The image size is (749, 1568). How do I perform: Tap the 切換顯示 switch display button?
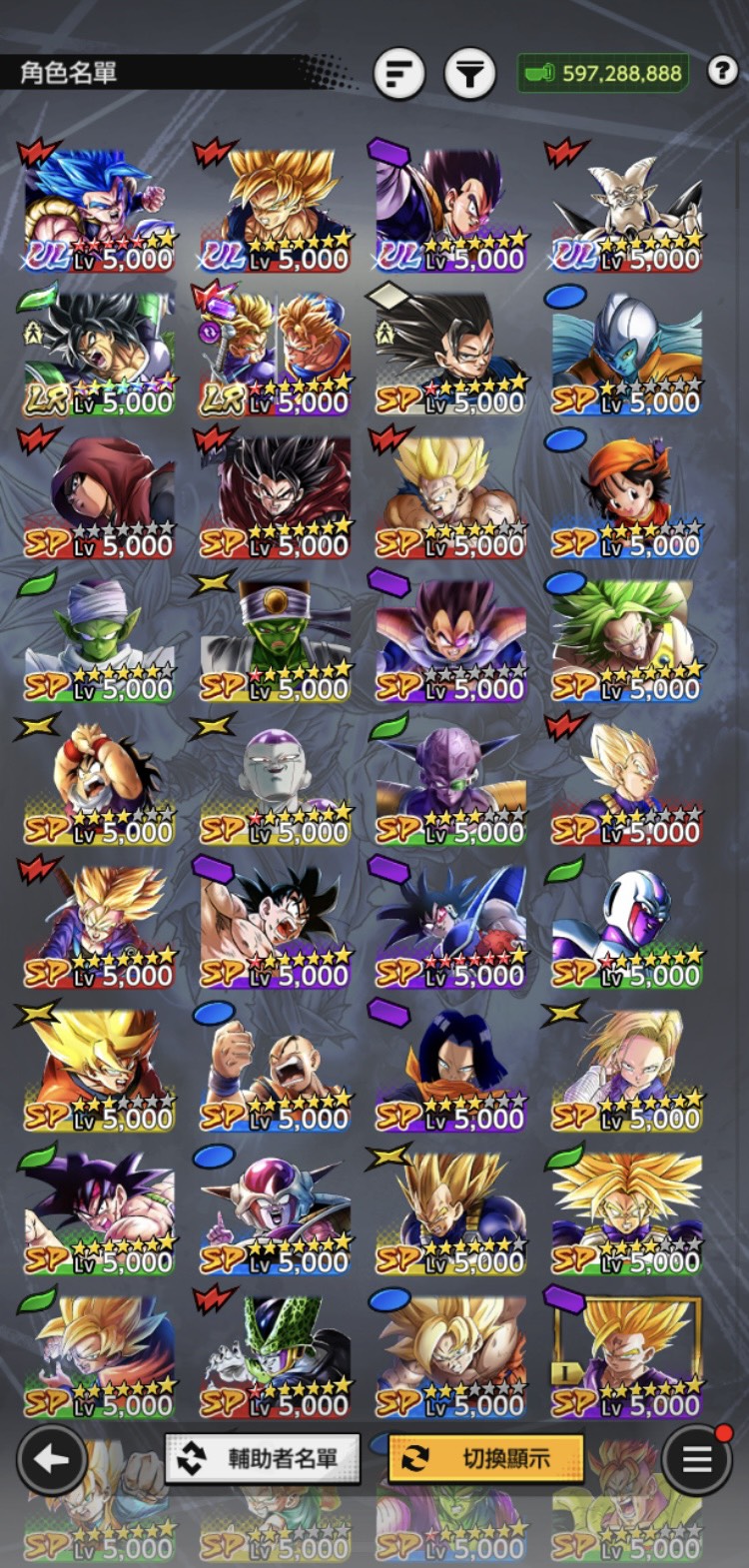point(486,1459)
